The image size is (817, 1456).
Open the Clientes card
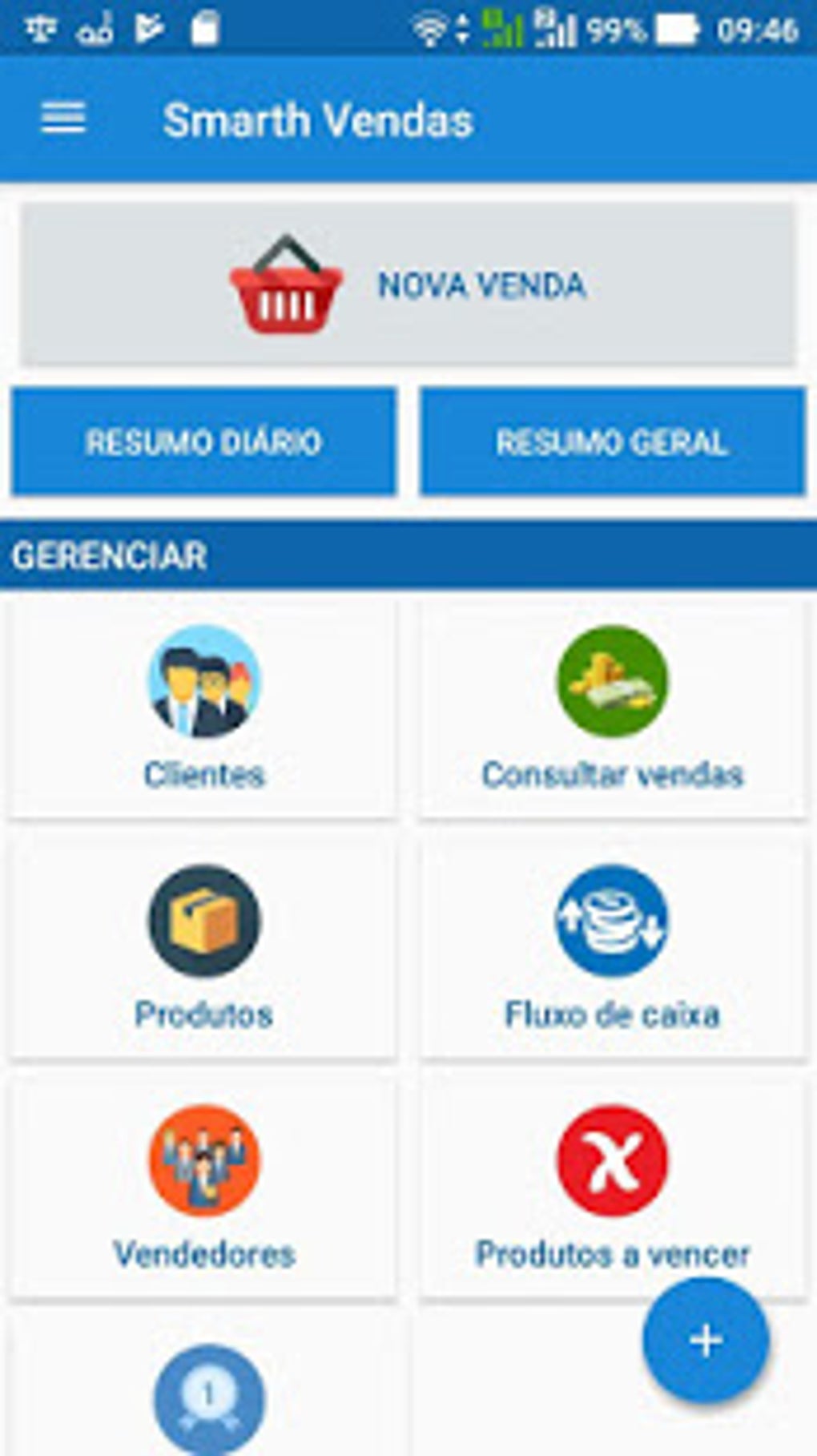coord(203,709)
